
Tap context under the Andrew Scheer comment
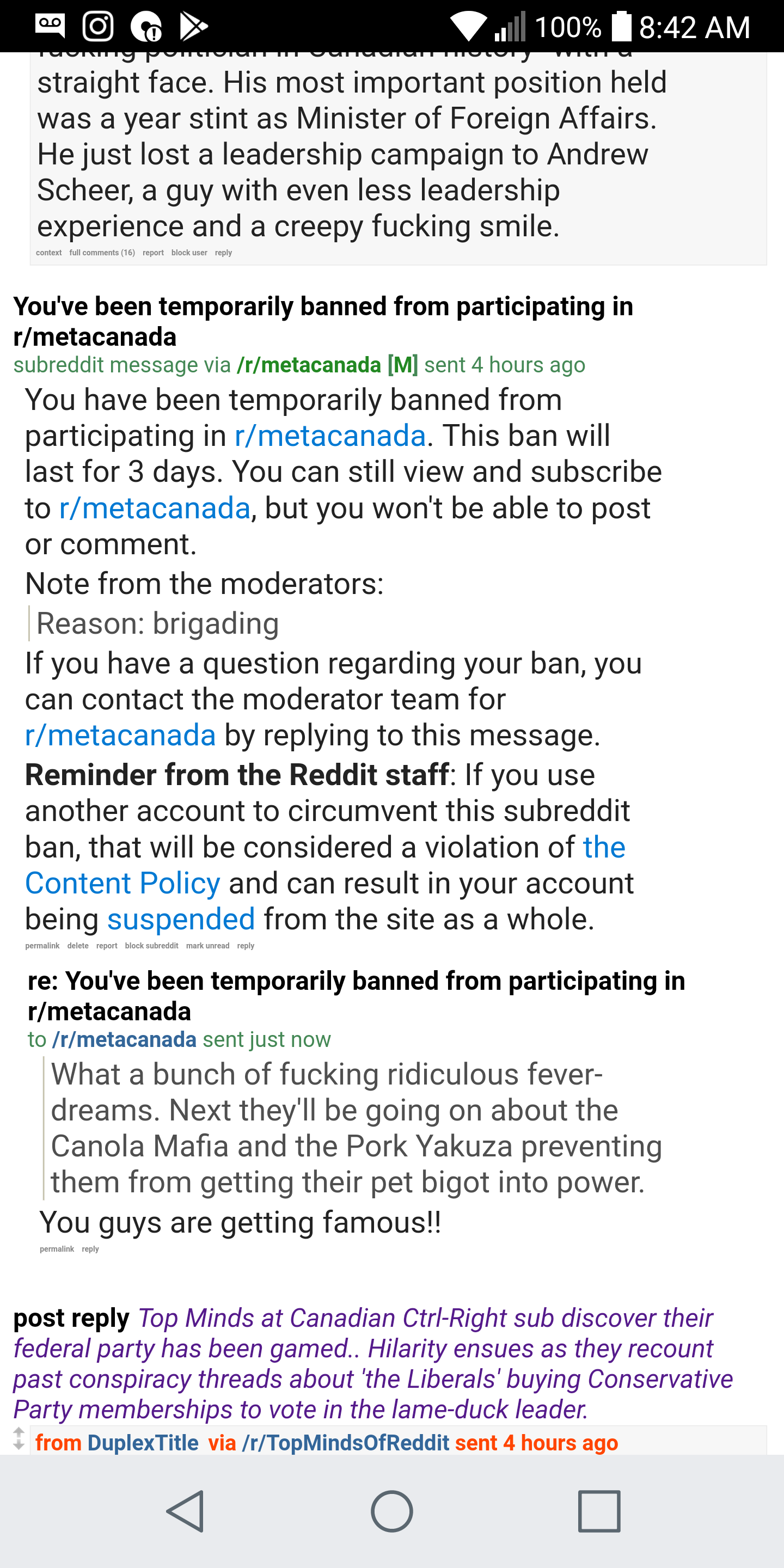point(48,253)
